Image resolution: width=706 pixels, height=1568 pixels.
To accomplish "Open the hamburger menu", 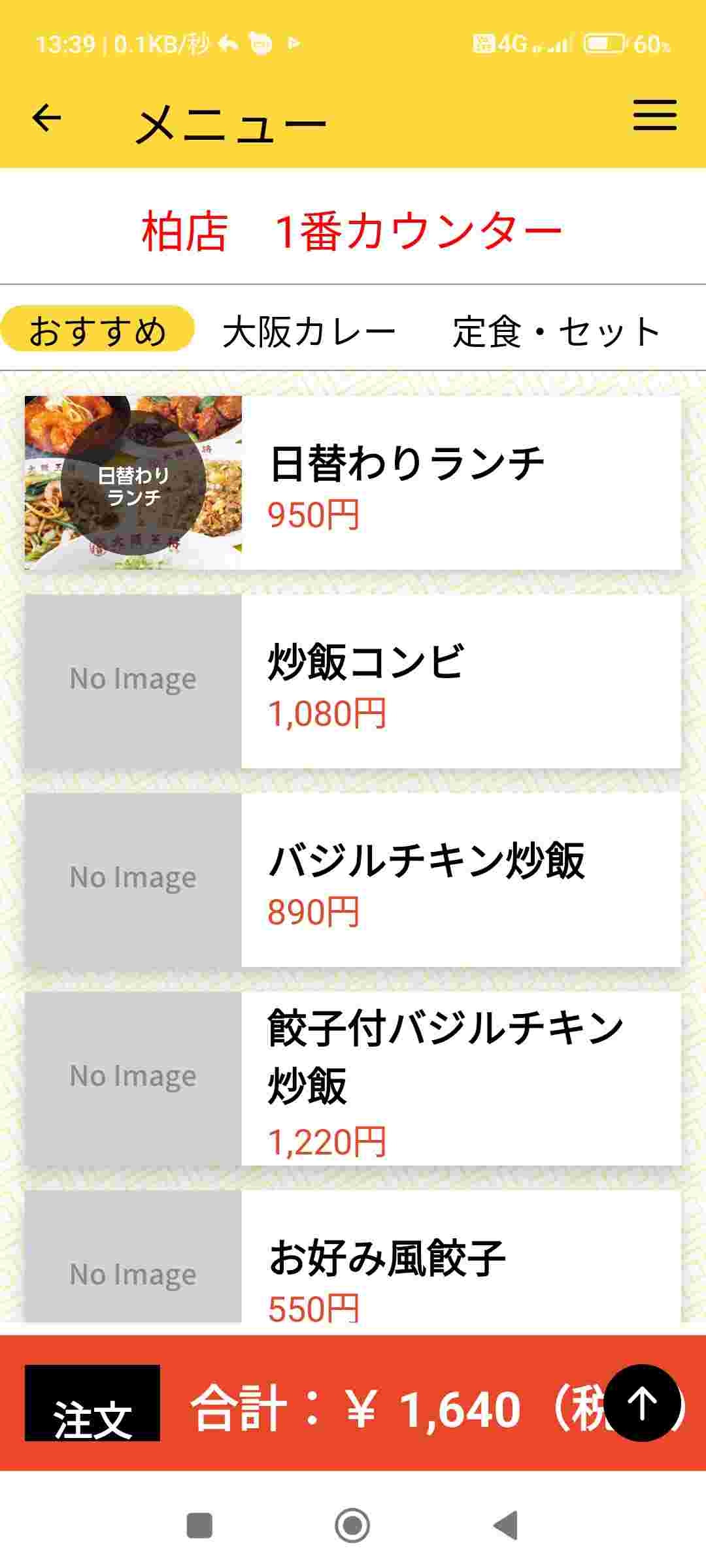I will (x=654, y=116).
